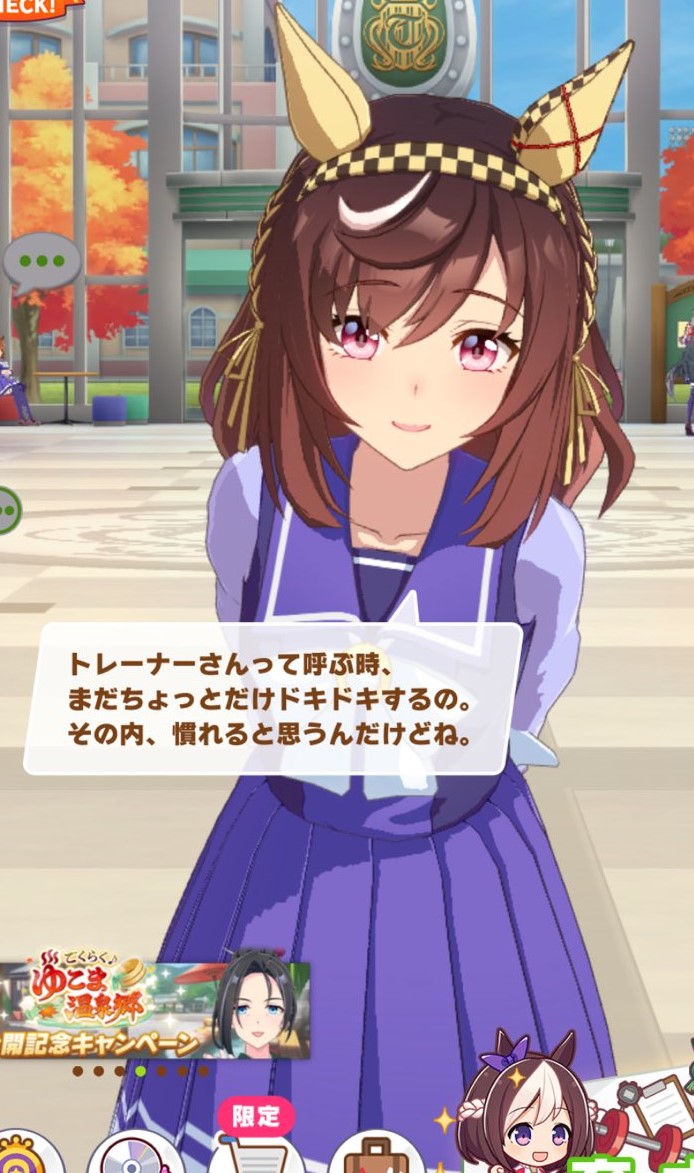Open the jukebox disc icon

click(x=135, y=1155)
